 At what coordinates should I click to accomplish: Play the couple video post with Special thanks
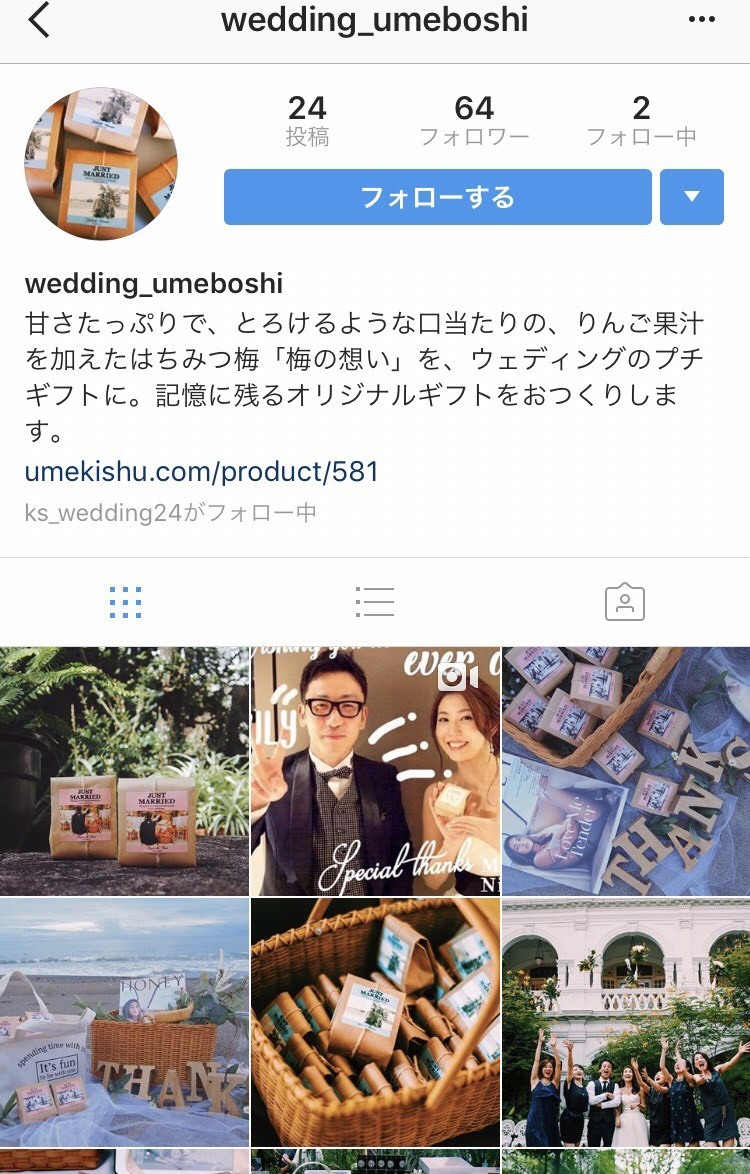coord(375,771)
